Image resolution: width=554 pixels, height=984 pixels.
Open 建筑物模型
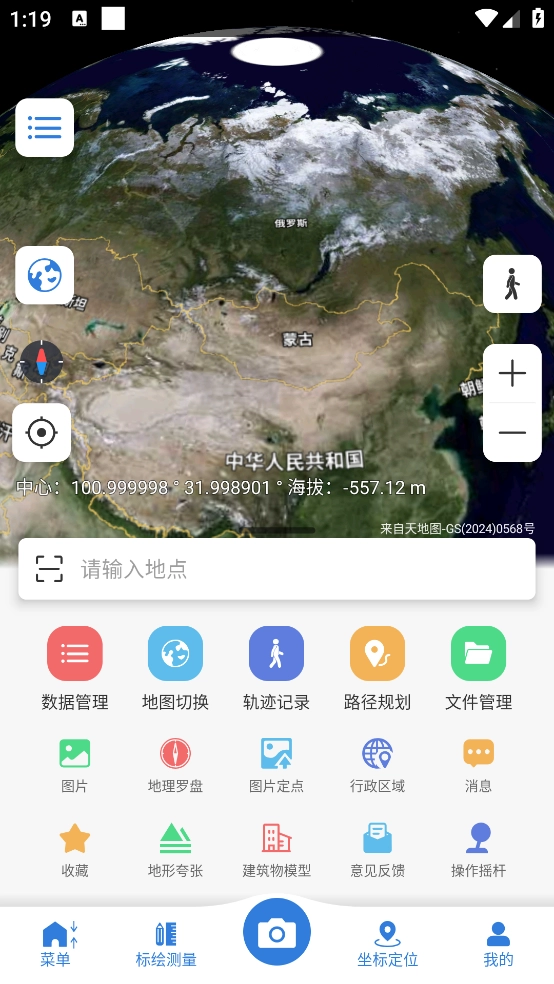(x=276, y=850)
